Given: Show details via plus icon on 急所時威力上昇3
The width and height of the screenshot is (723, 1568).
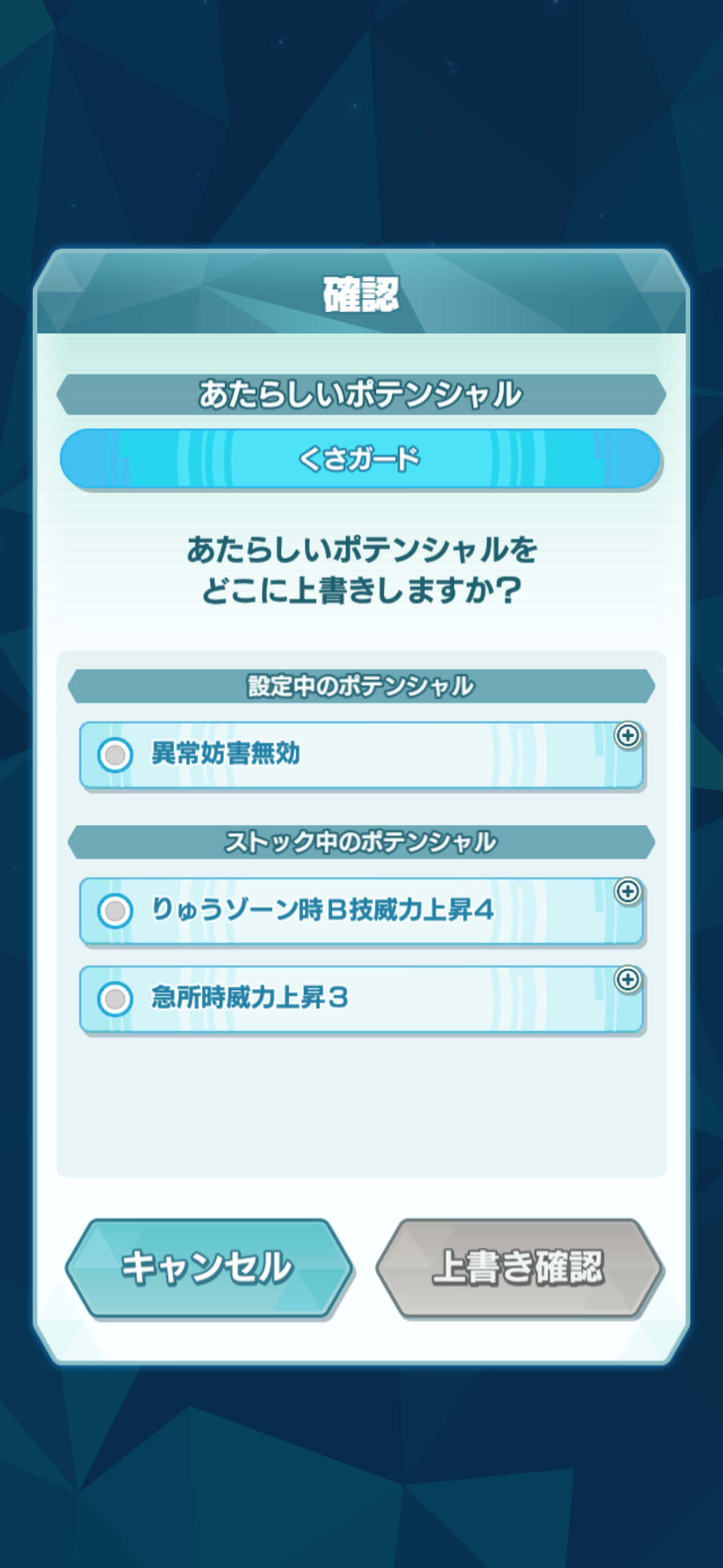Looking at the screenshot, I should pos(627,980).
